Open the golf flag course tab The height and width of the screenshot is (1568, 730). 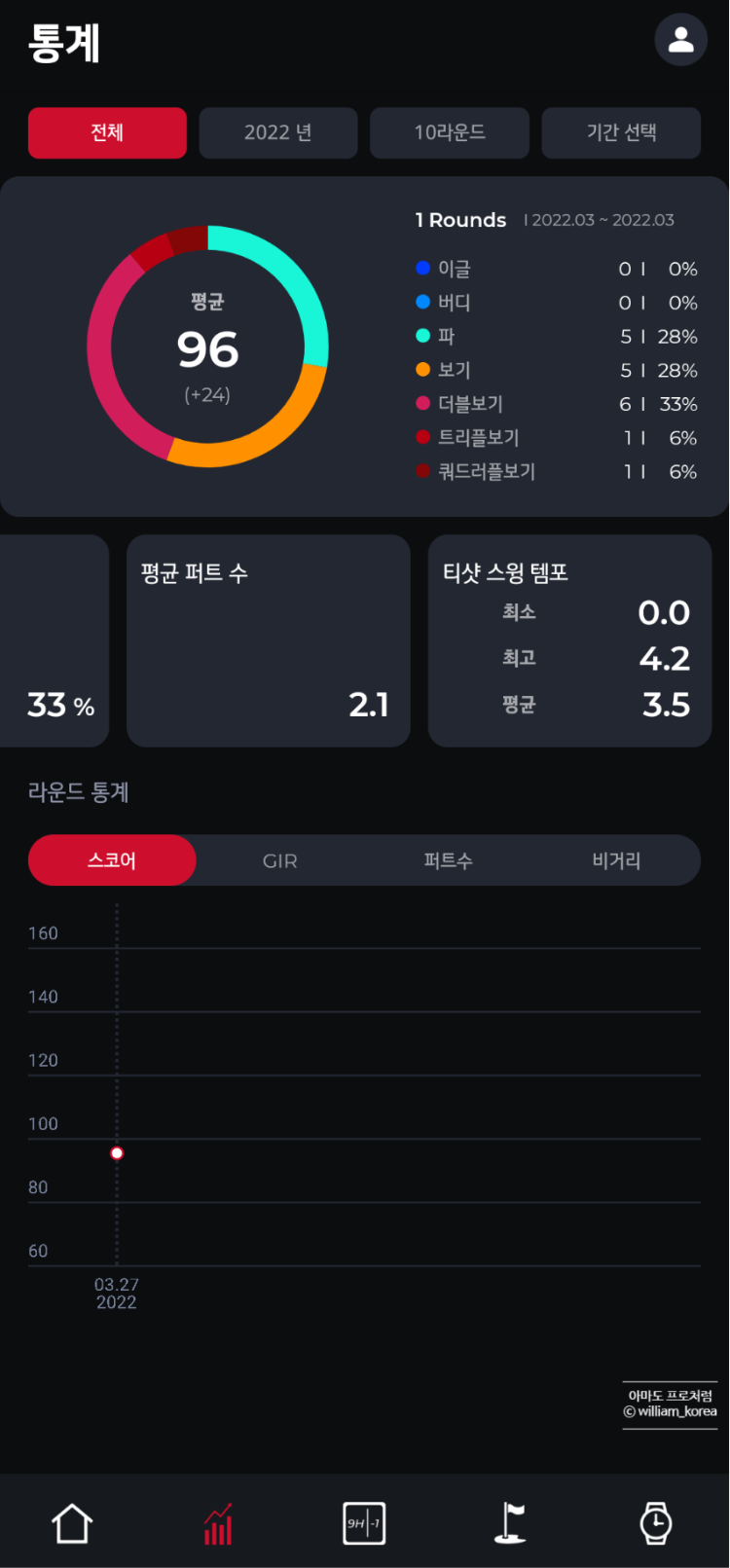(510, 1523)
